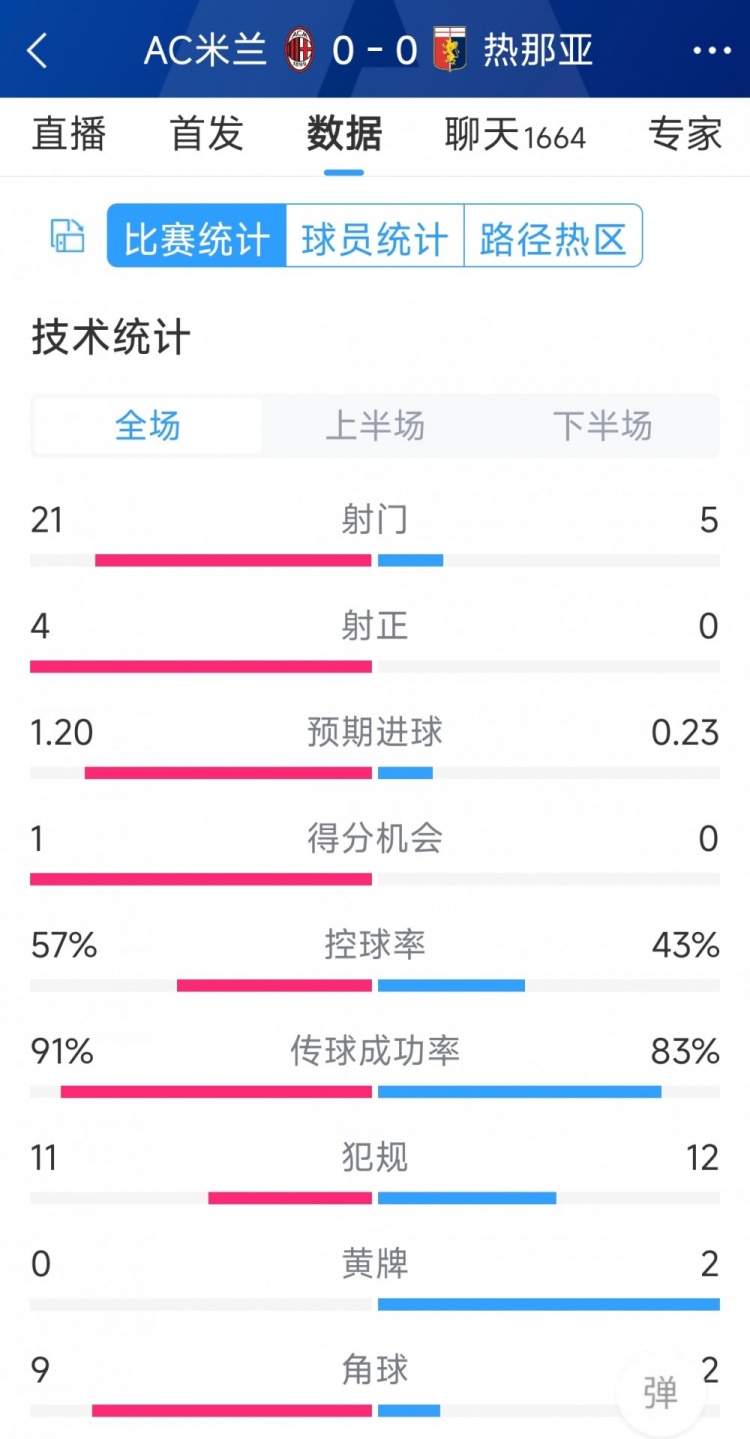
Task: Collapse the 比赛统计 match statistics section
Action: (x=194, y=236)
